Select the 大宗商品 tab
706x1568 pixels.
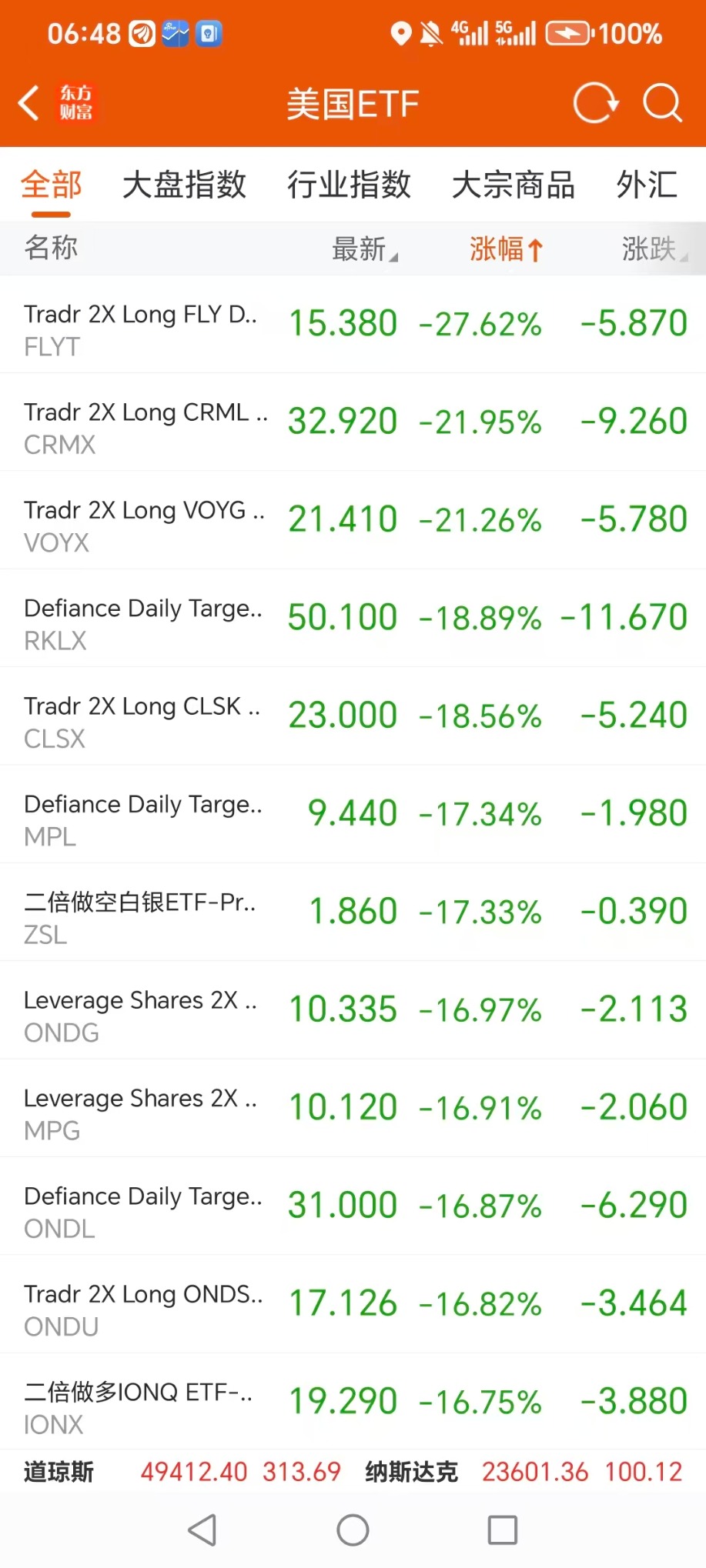click(513, 185)
